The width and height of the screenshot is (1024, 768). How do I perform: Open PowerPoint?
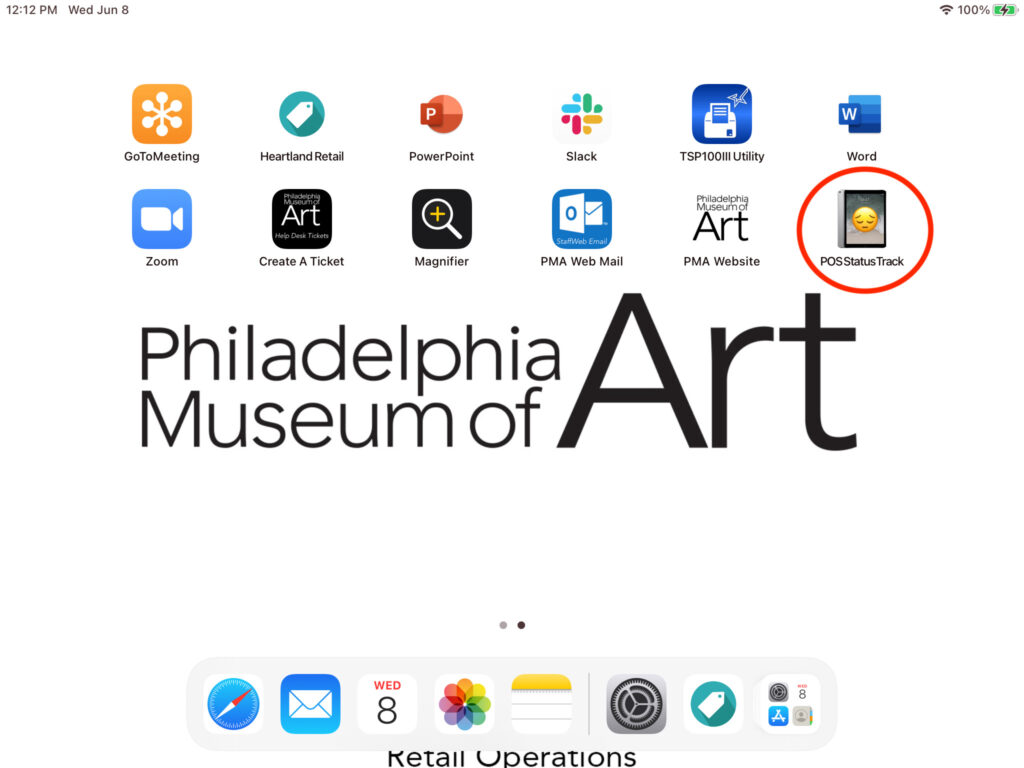click(441, 114)
